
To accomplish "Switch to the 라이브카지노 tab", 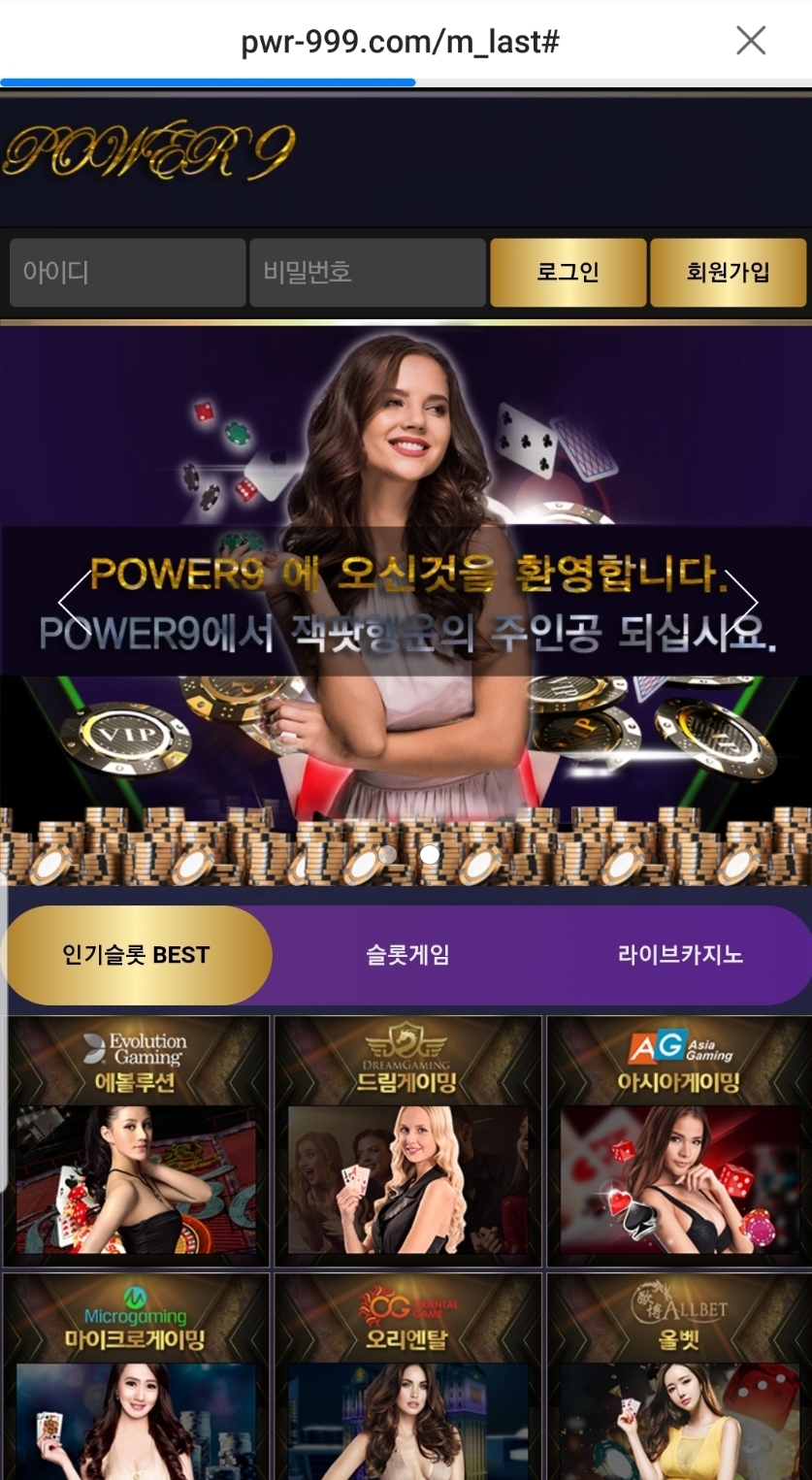I will [680, 955].
